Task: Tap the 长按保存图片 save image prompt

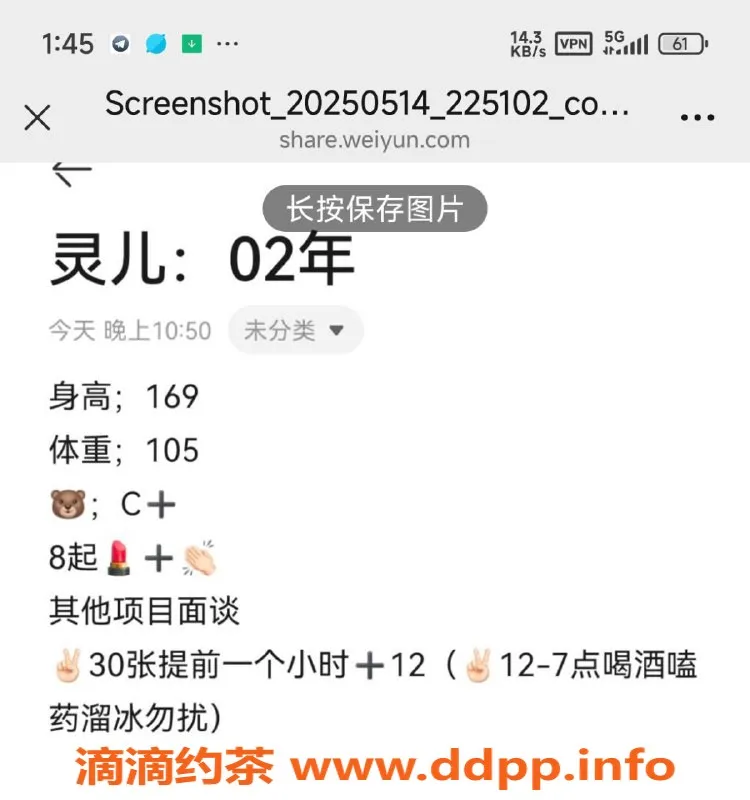Action: (x=374, y=208)
